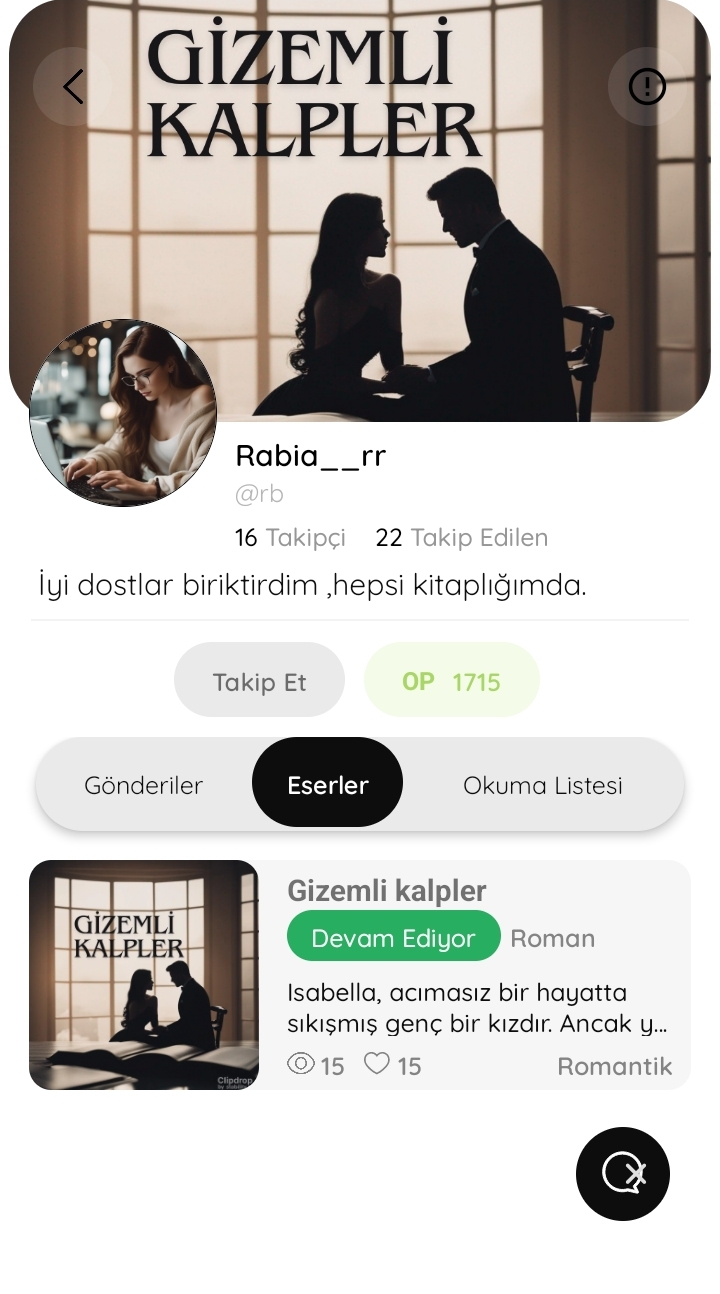The width and height of the screenshot is (720, 1294).
Task: Open the report exclamation icon
Action: click(647, 87)
